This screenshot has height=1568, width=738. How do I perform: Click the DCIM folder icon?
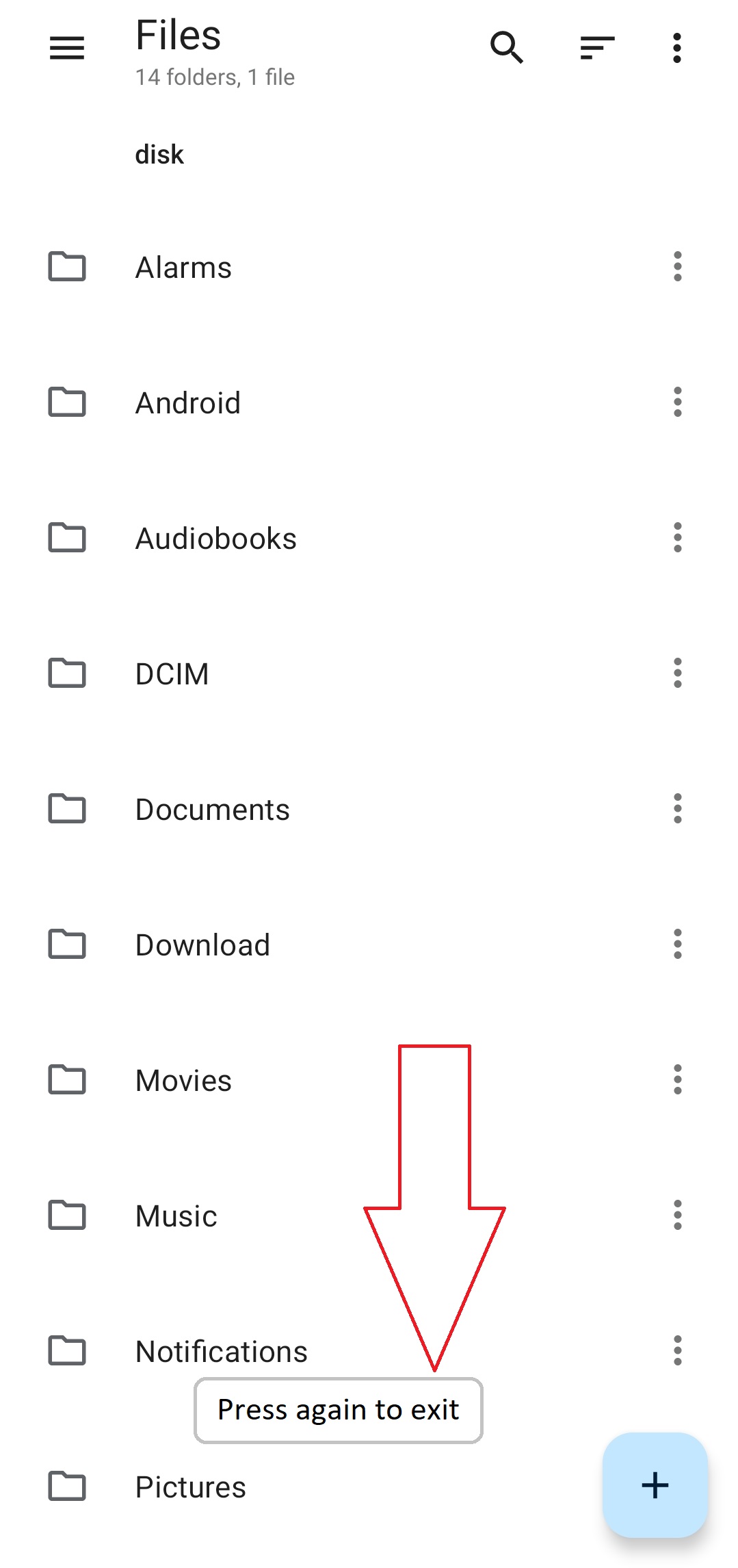[66, 673]
